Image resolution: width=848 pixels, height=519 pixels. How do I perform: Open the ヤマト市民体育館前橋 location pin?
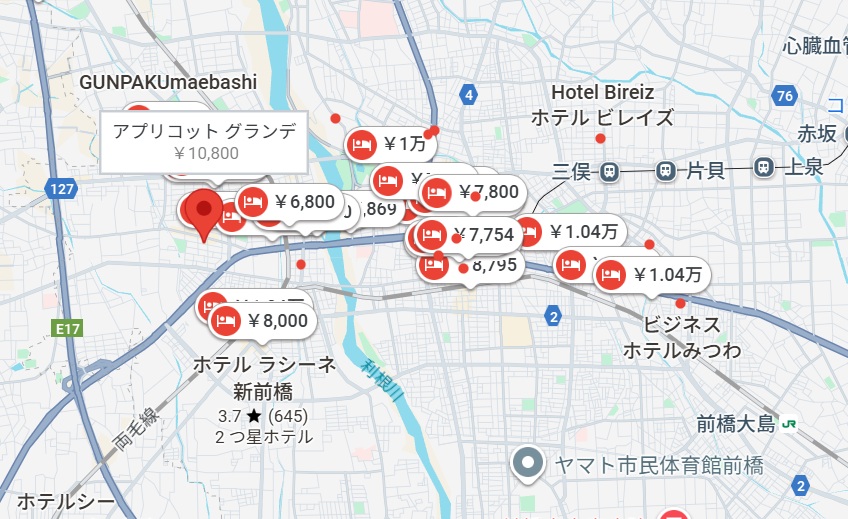pyautogui.click(x=527, y=463)
